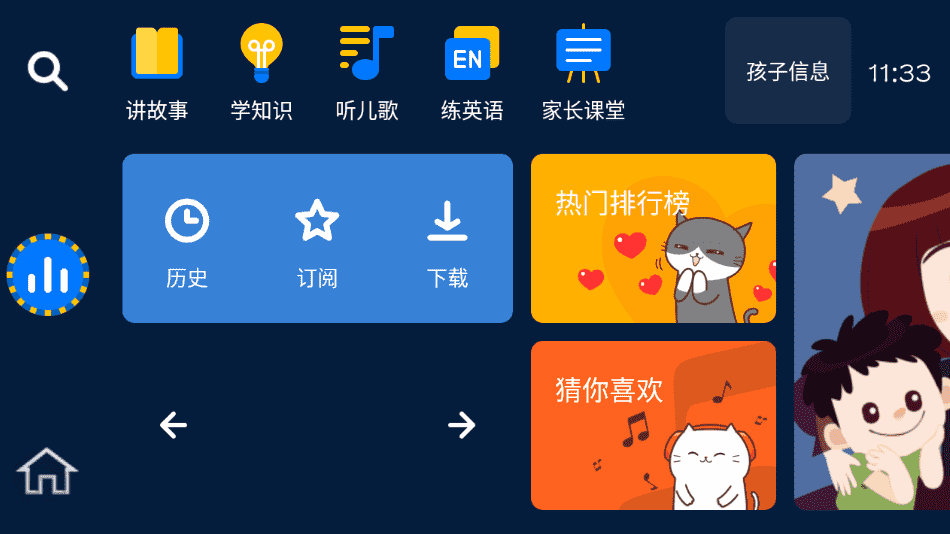
Task: Open the 热门排行榜 card
Action: pos(653,239)
